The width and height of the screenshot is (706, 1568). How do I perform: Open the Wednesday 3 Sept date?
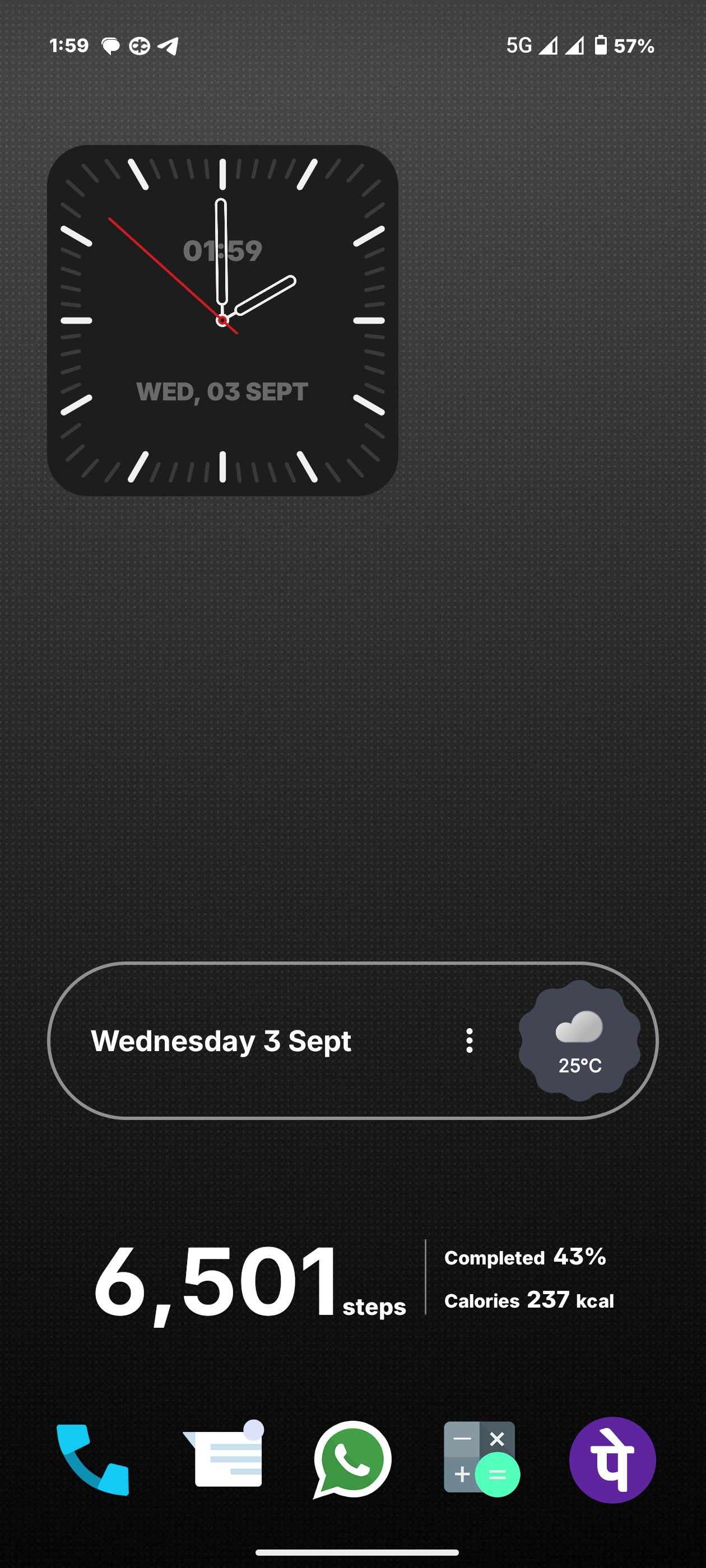[221, 1041]
